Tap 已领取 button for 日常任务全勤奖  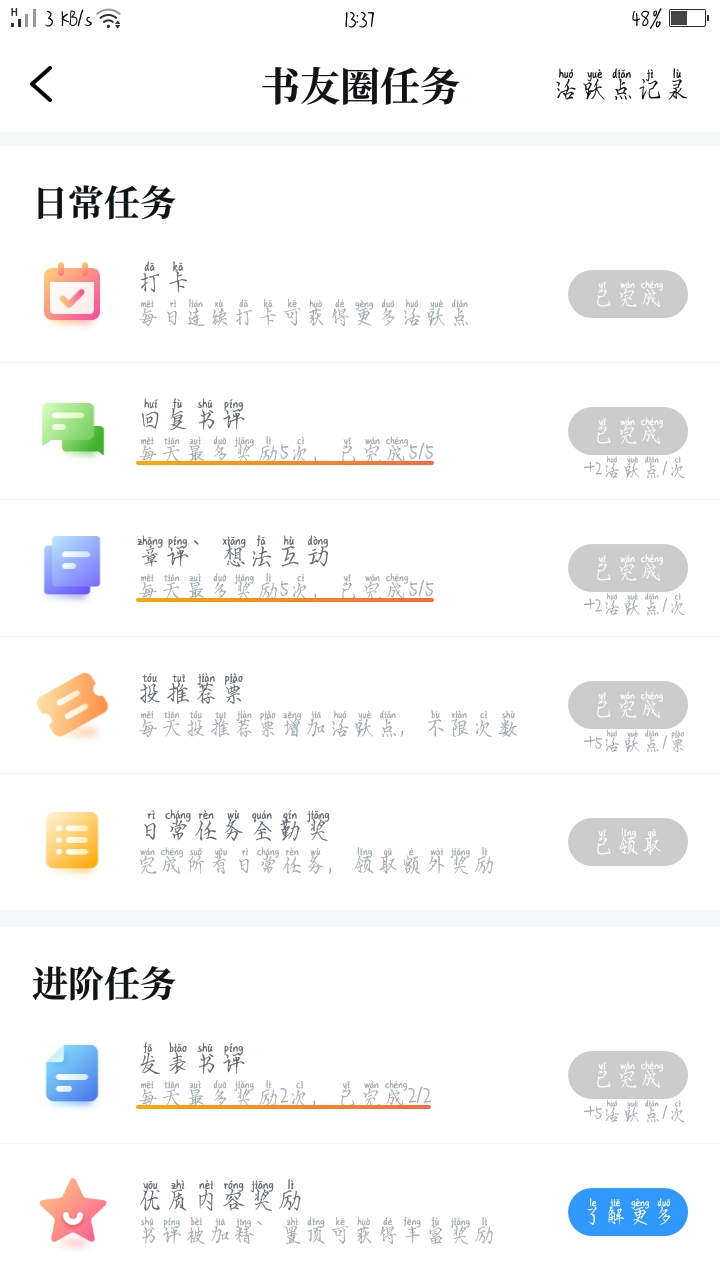[x=627, y=842]
